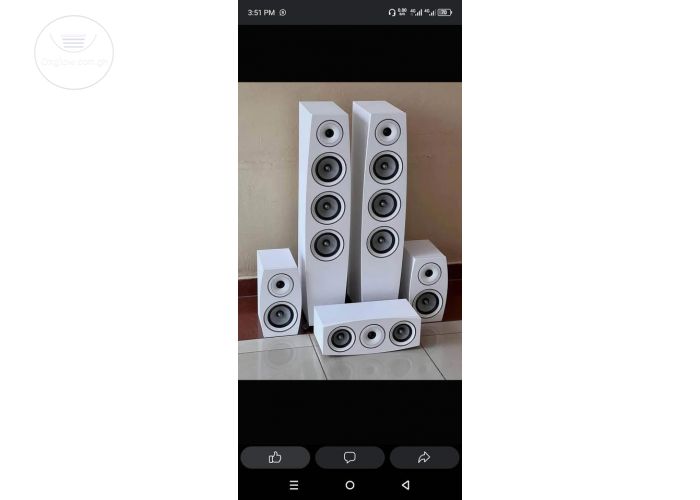Go to the home screen
Viewport: 700px width, 500px height.
pos(349,485)
